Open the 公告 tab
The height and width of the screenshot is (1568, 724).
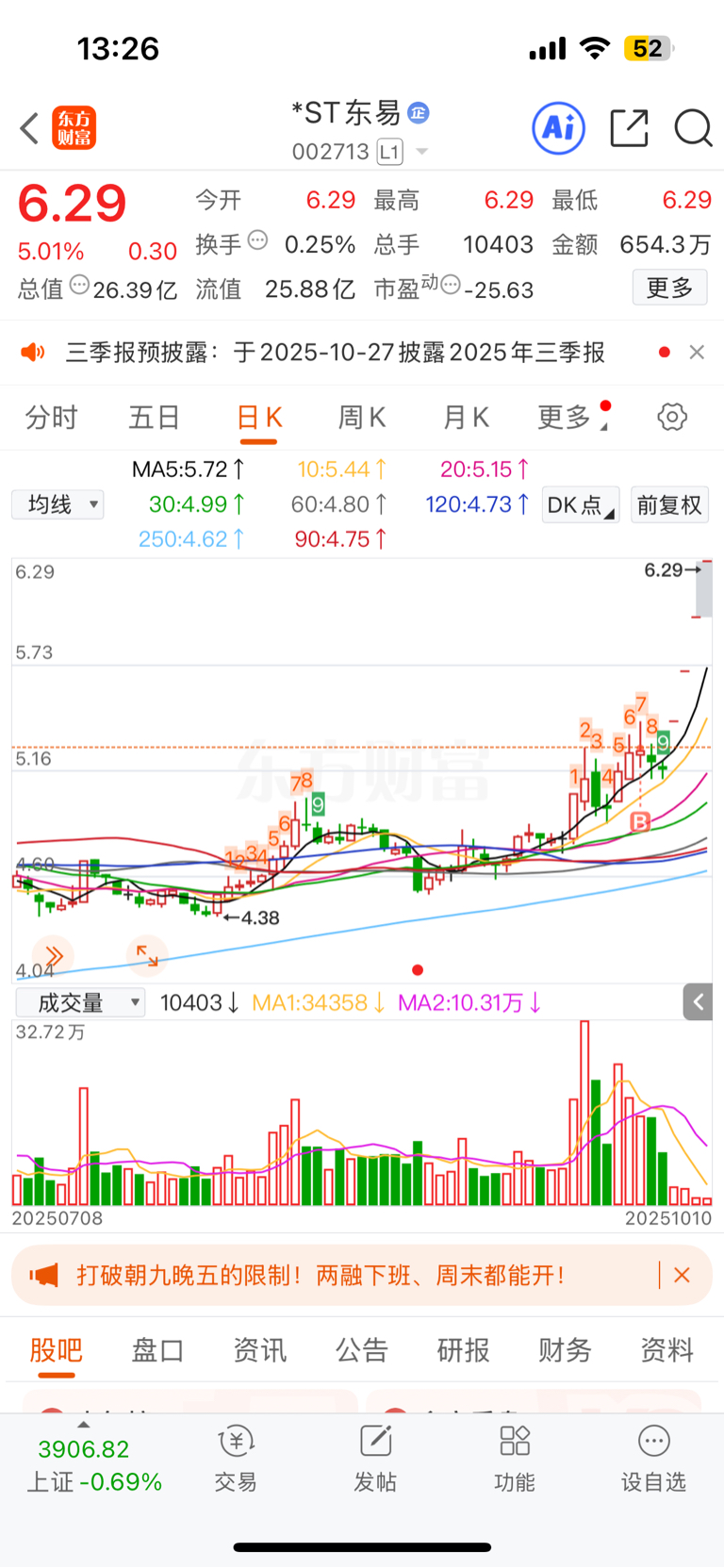361,1350
